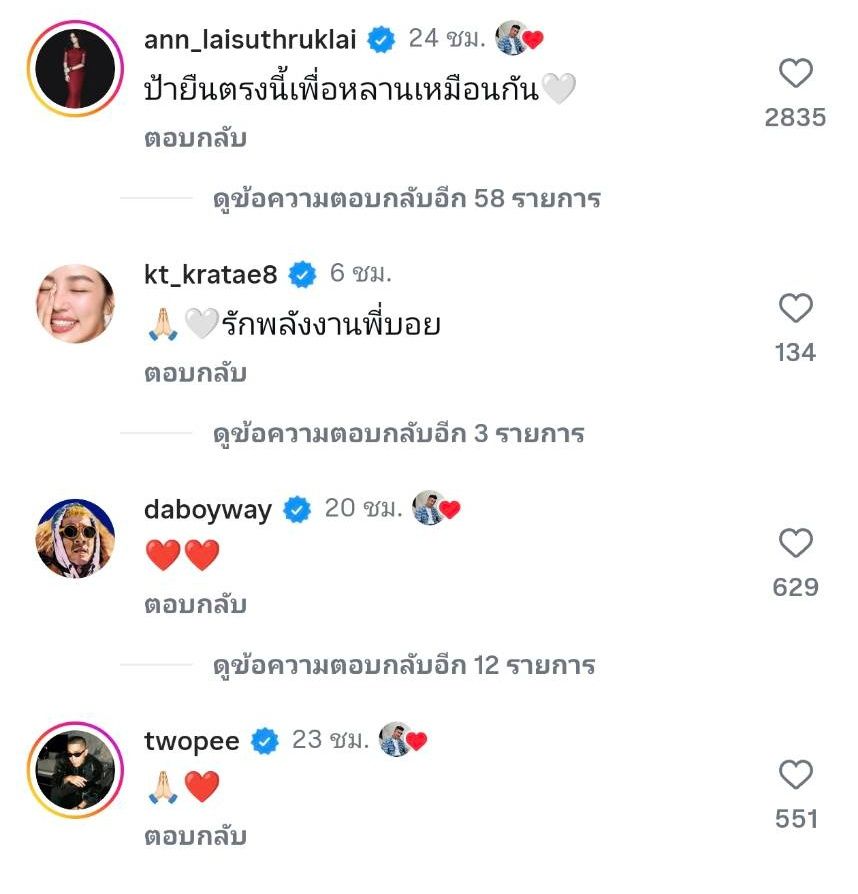This screenshot has height=894, width=858.
Task: Like the comment by ann_laisuthruklai
Action: click(x=796, y=74)
